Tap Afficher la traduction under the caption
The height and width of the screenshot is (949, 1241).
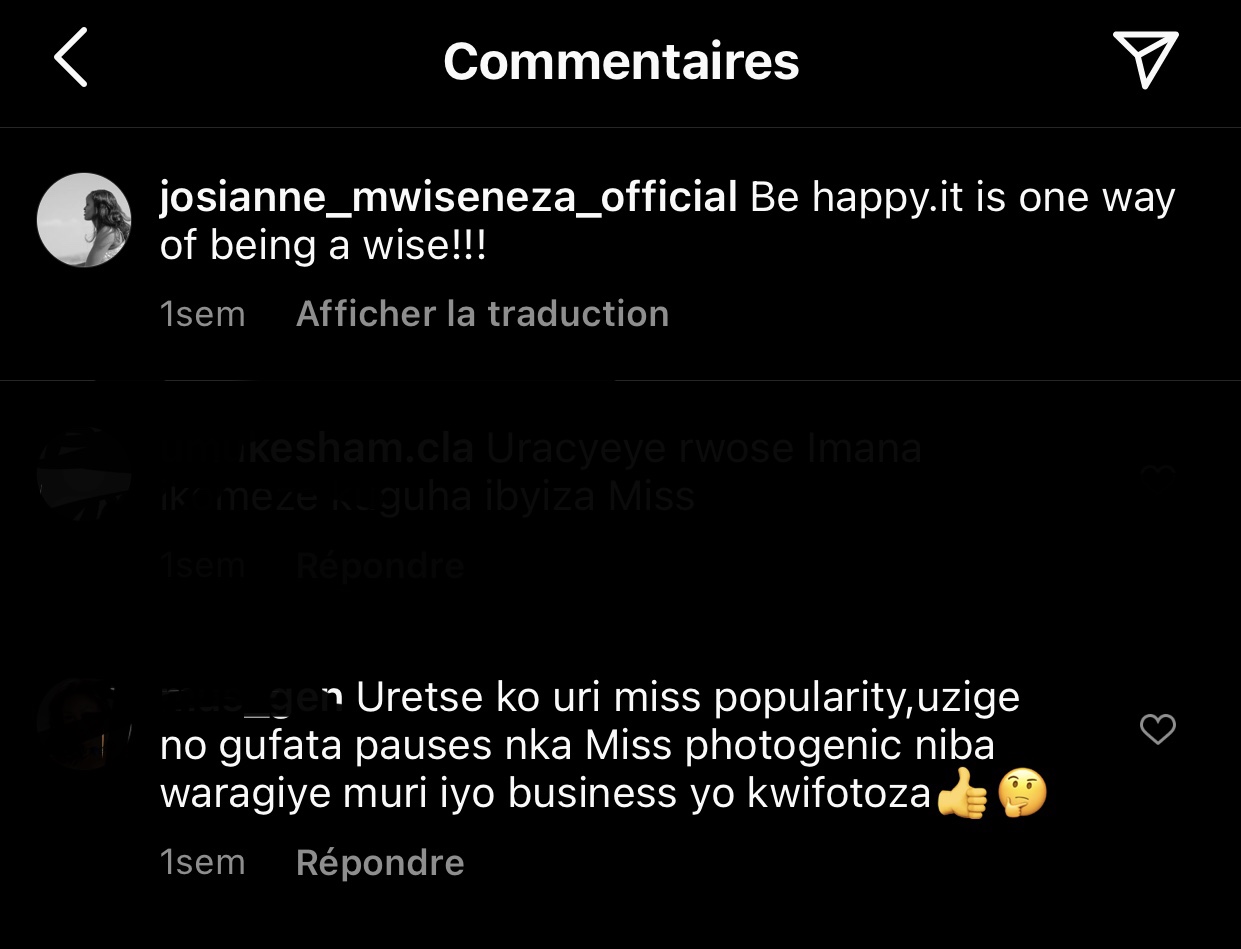pyautogui.click(x=482, y=314)
